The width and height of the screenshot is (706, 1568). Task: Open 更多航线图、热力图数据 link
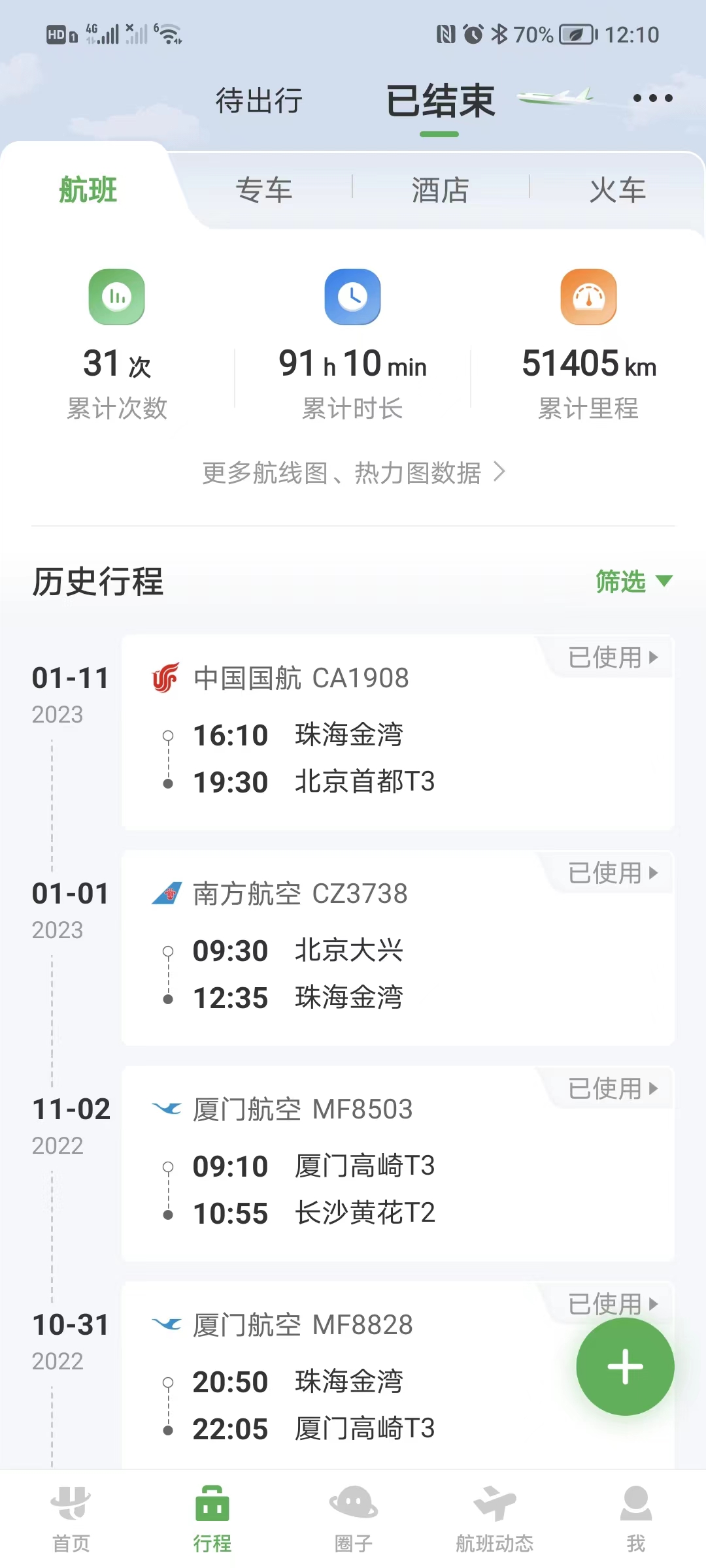pos(353,472)
